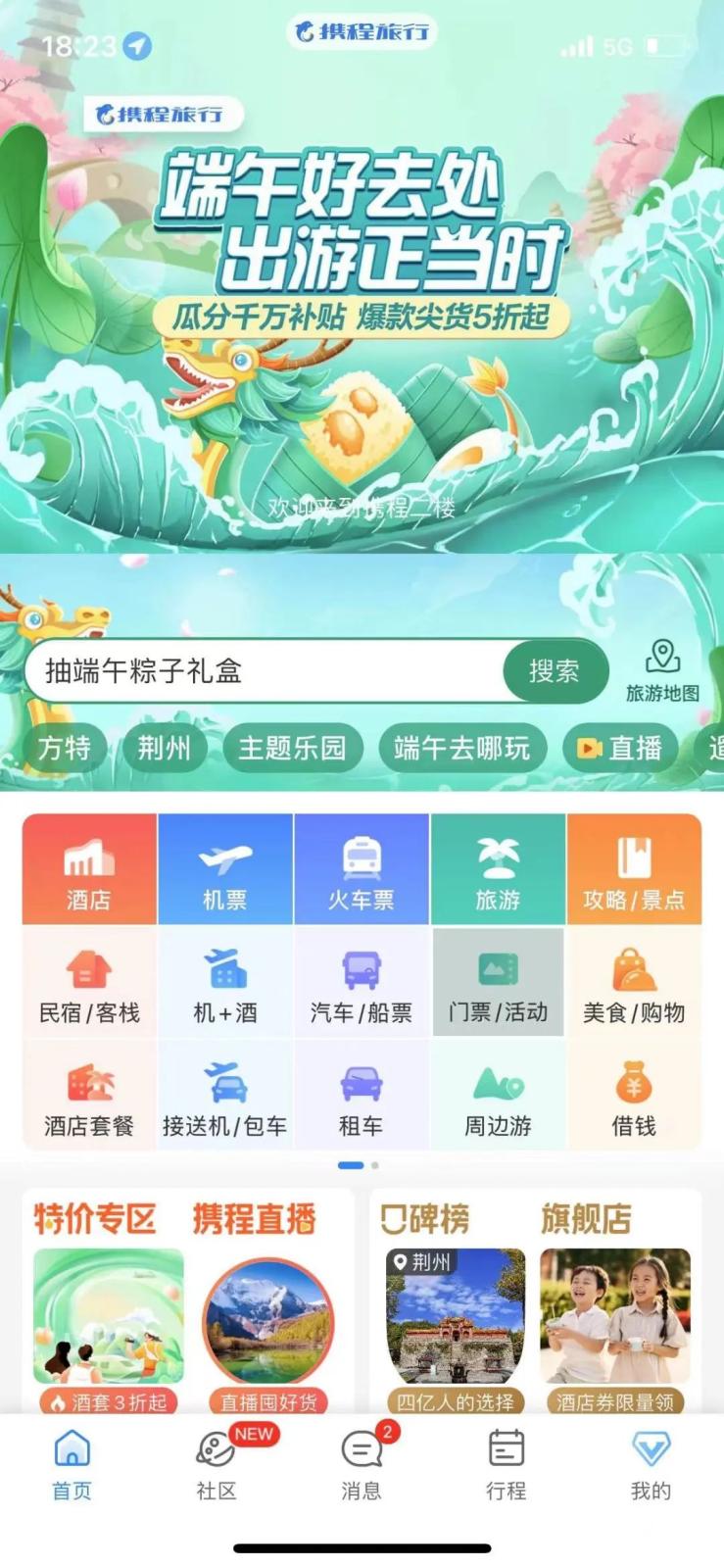724x1568 pixels.
Task: Open 火车票 train tickets
Action: pyautogui.click(x=362, y=870)
